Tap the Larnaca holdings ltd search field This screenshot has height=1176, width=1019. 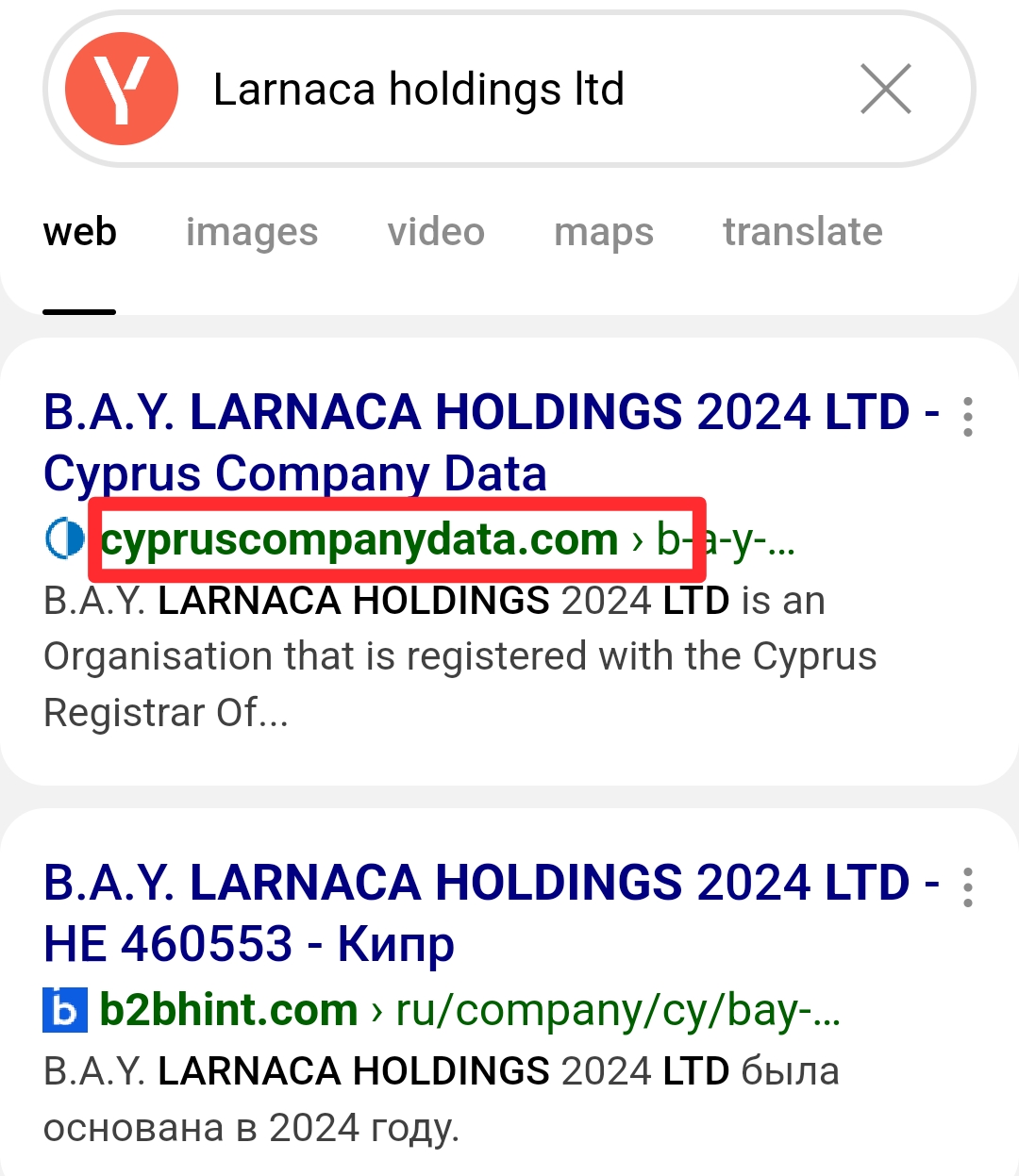[509, 90]
